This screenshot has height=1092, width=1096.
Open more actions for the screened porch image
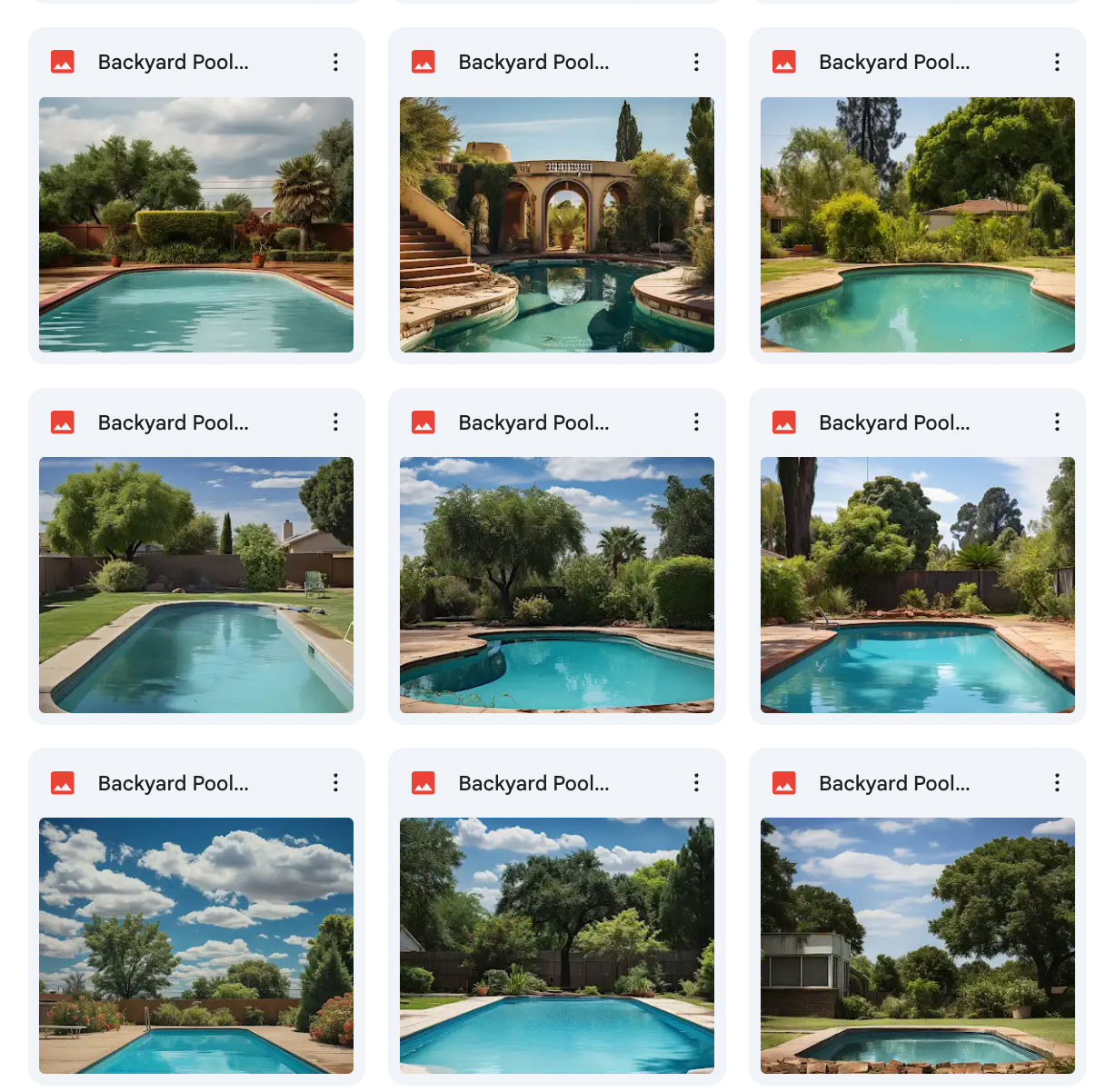(x=1057, y=783)
